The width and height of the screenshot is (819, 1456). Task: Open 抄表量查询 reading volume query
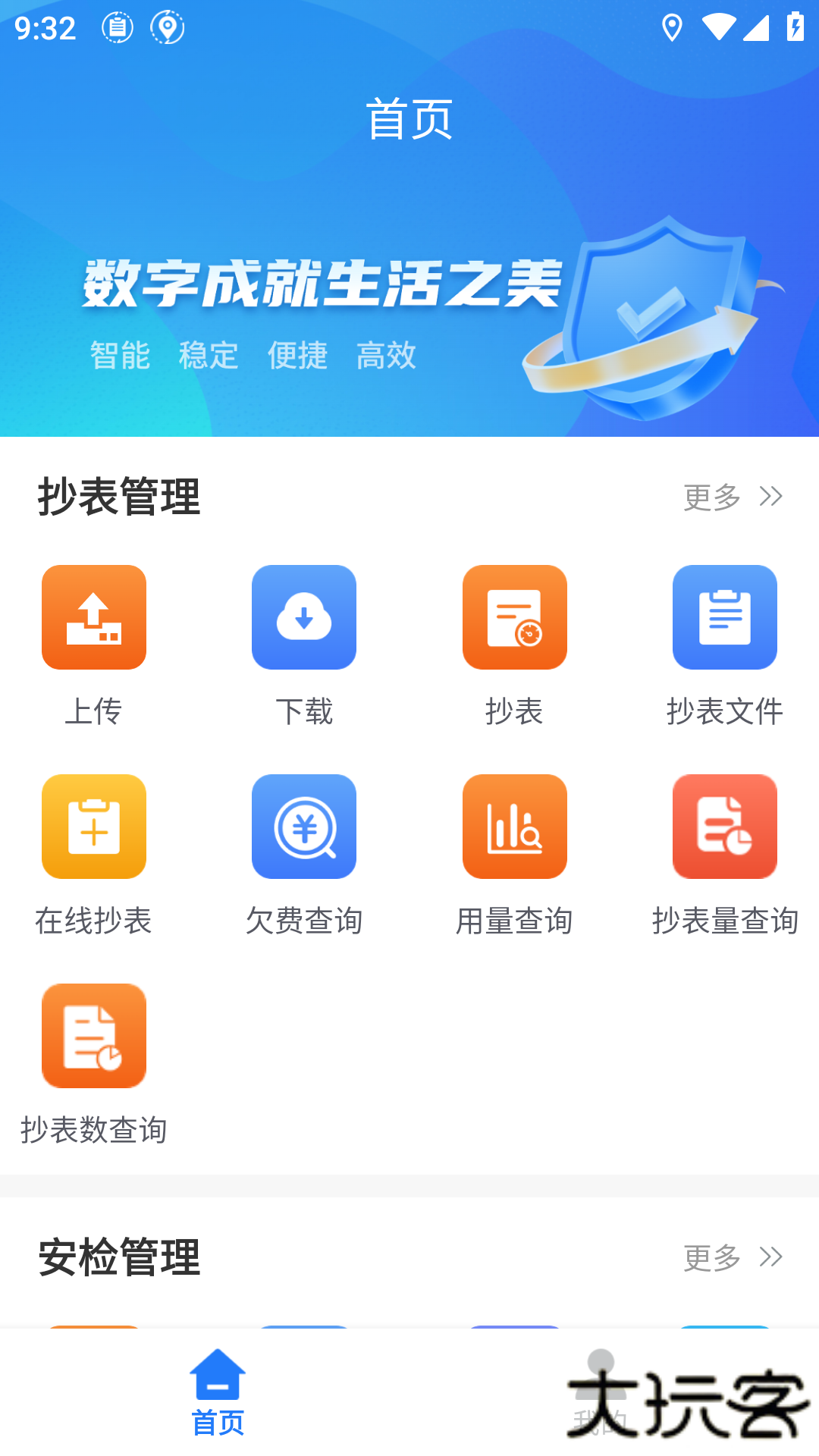(x=725, y=827)
